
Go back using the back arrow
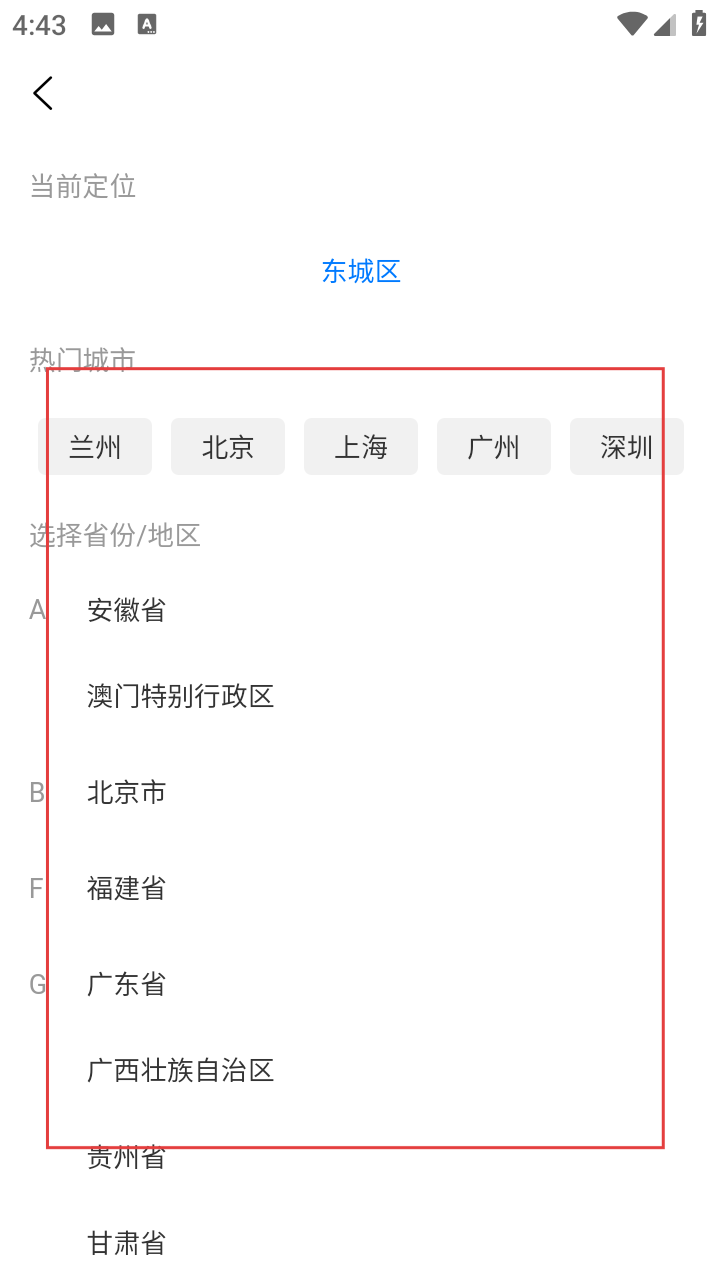click(43, 93)
